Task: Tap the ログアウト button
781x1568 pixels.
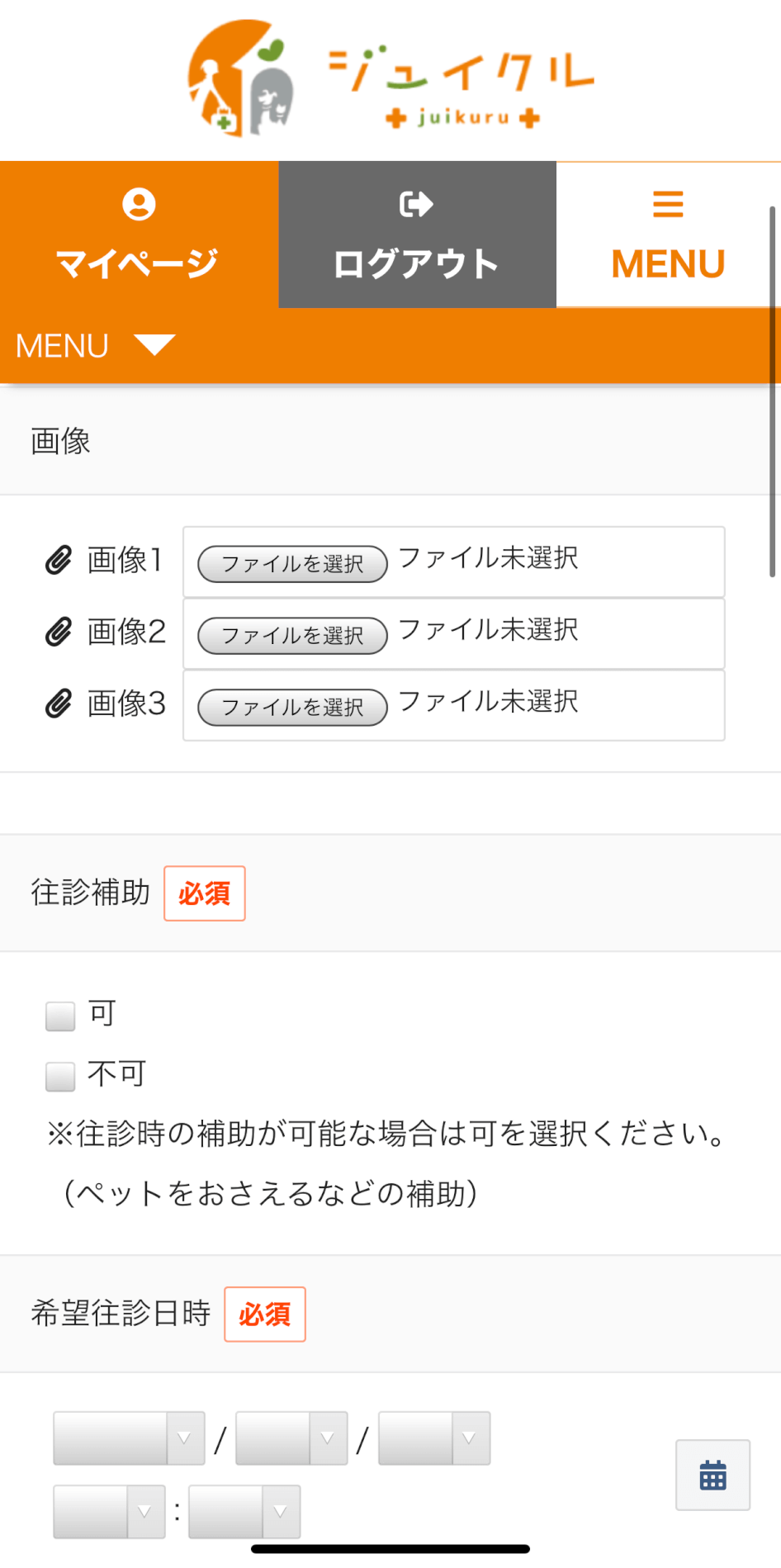Action: click(417, 234)
